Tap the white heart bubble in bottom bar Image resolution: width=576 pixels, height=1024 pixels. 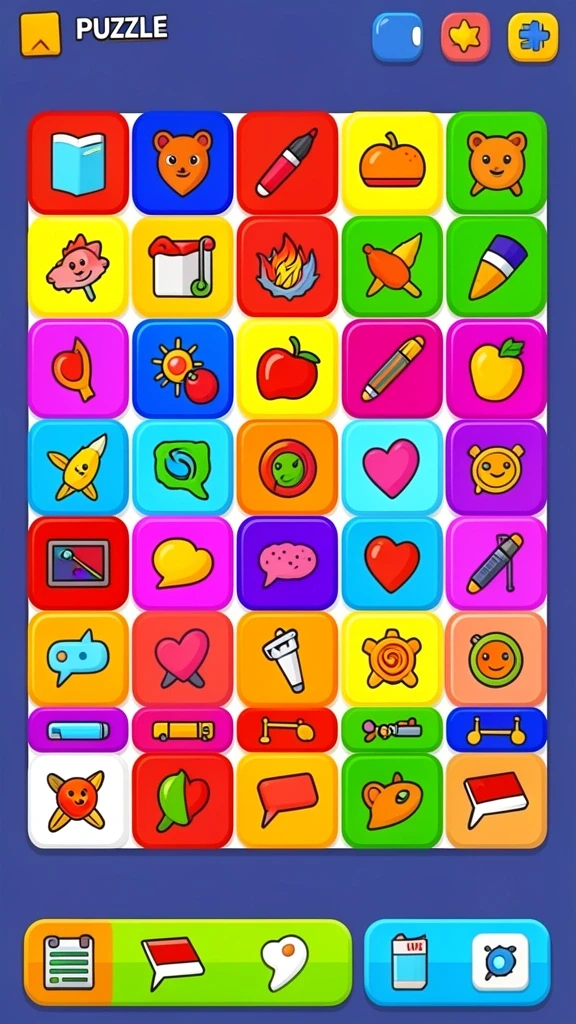pyautogui.click(x=285, y=962)
